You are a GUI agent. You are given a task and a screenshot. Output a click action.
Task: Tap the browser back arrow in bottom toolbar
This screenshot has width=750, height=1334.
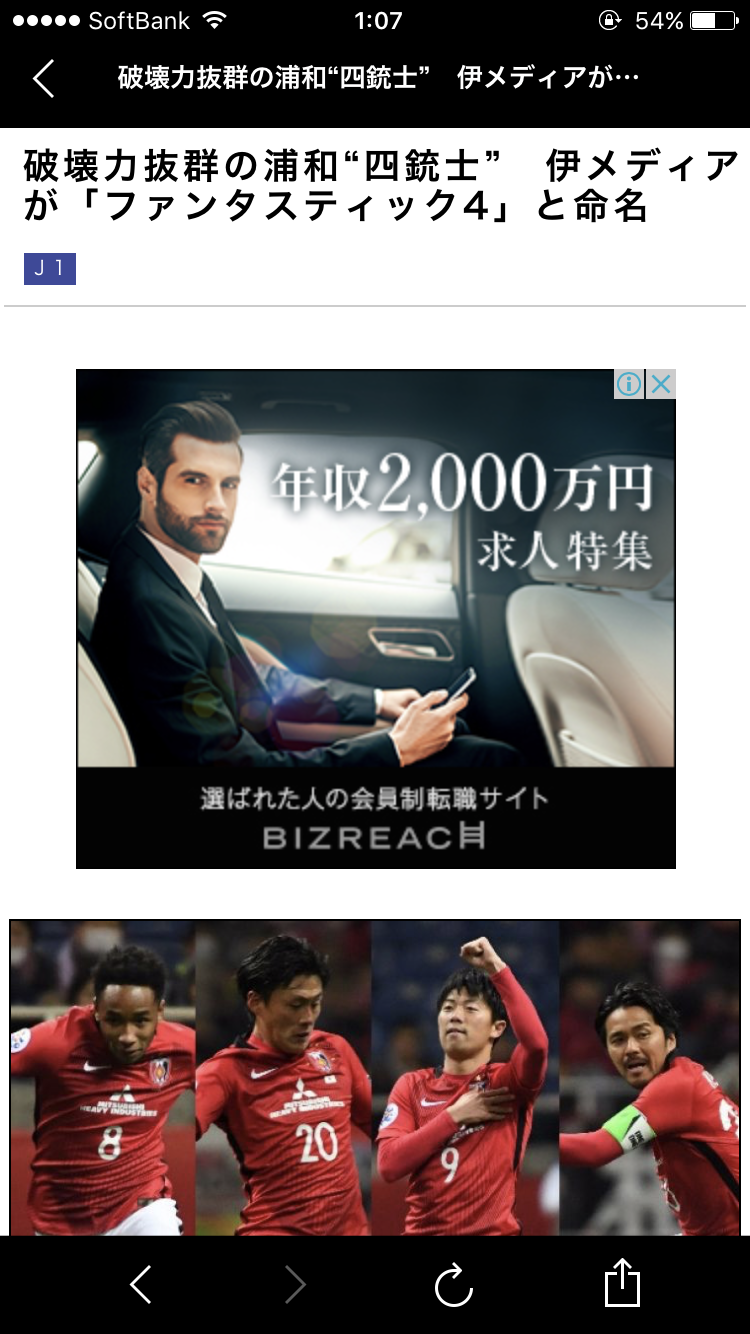click(x=141, y=1284)
